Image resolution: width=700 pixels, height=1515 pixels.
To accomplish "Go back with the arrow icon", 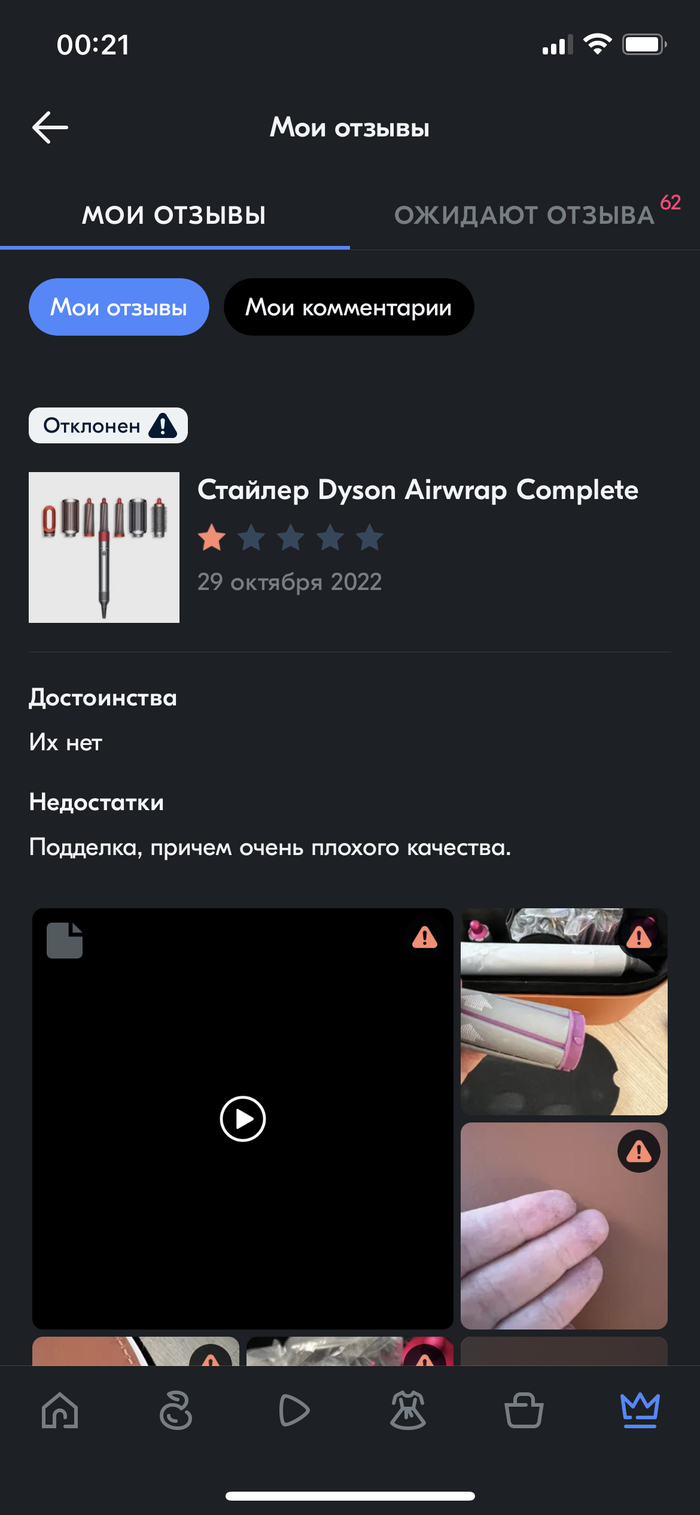I will tap(50, 127).
